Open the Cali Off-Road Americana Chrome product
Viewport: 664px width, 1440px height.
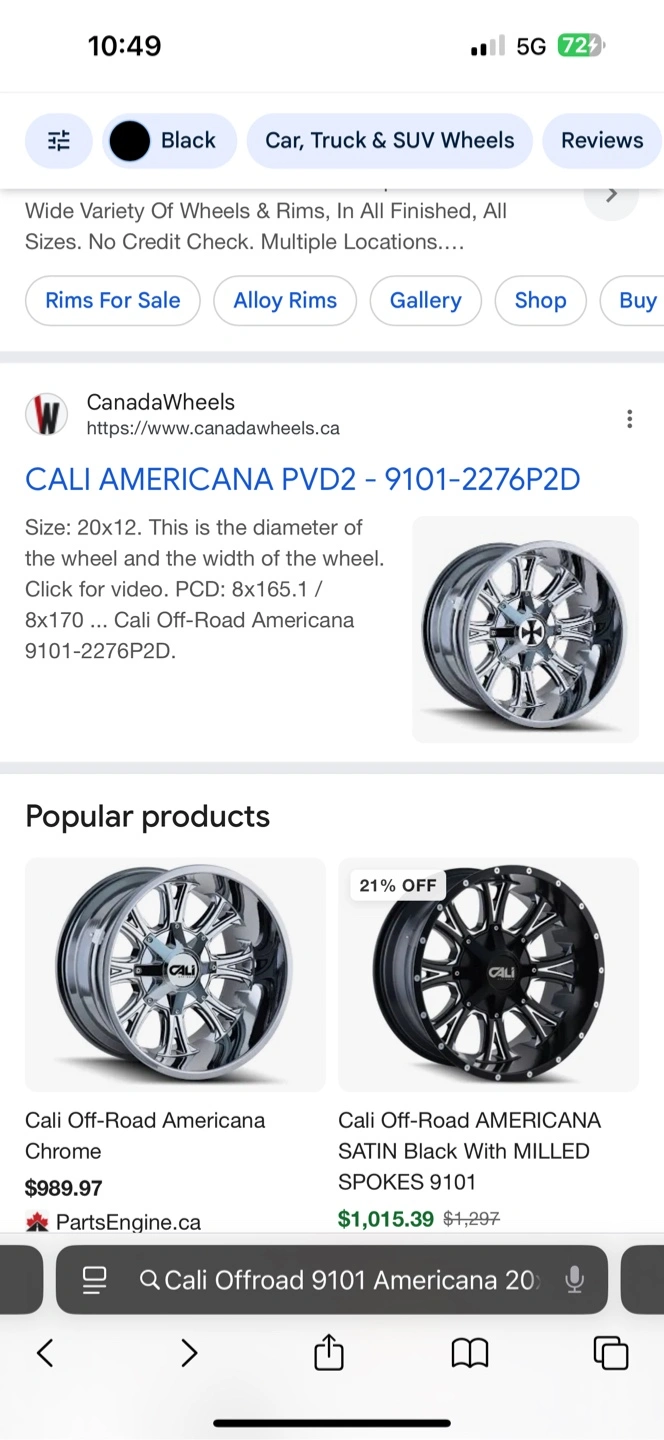click(175, 975)
